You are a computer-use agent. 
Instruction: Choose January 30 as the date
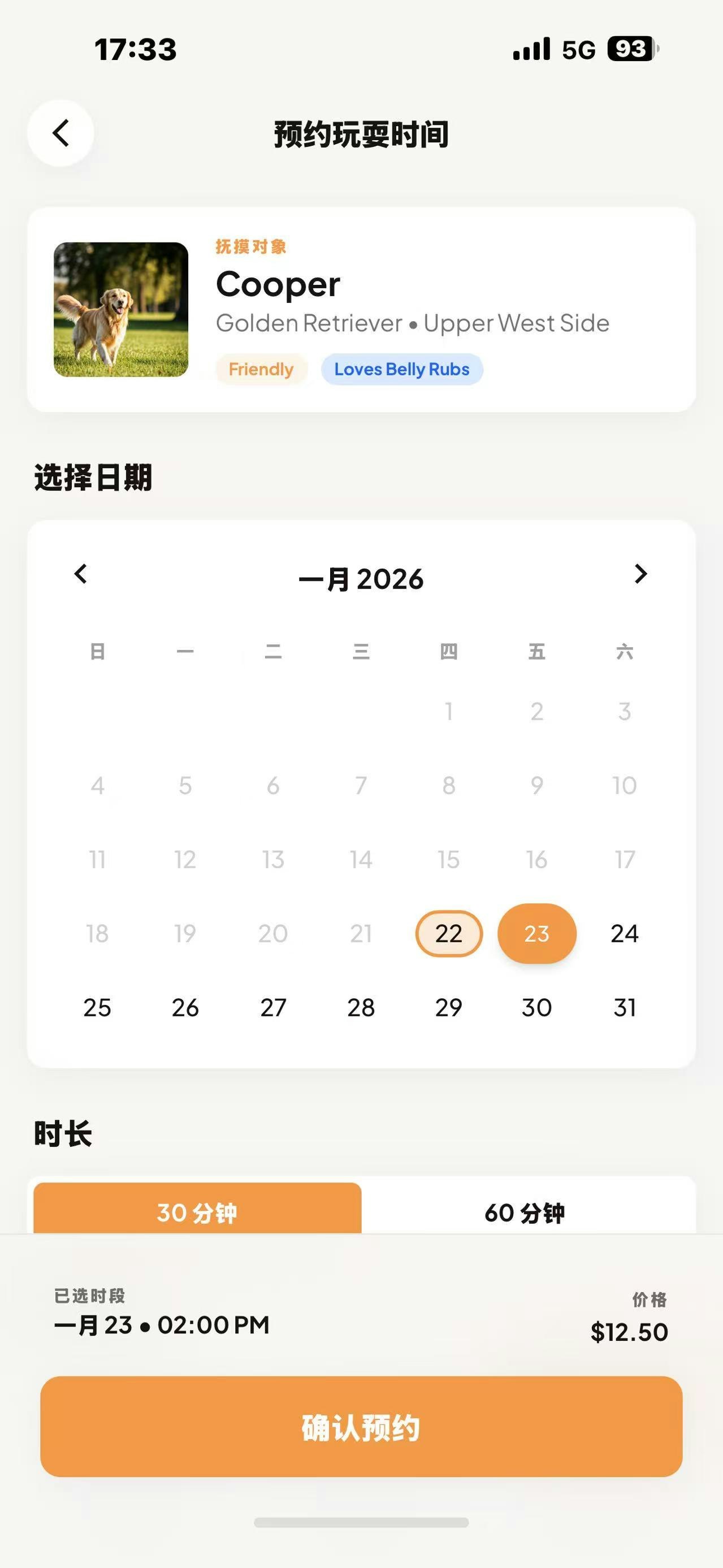(536, 1007)
